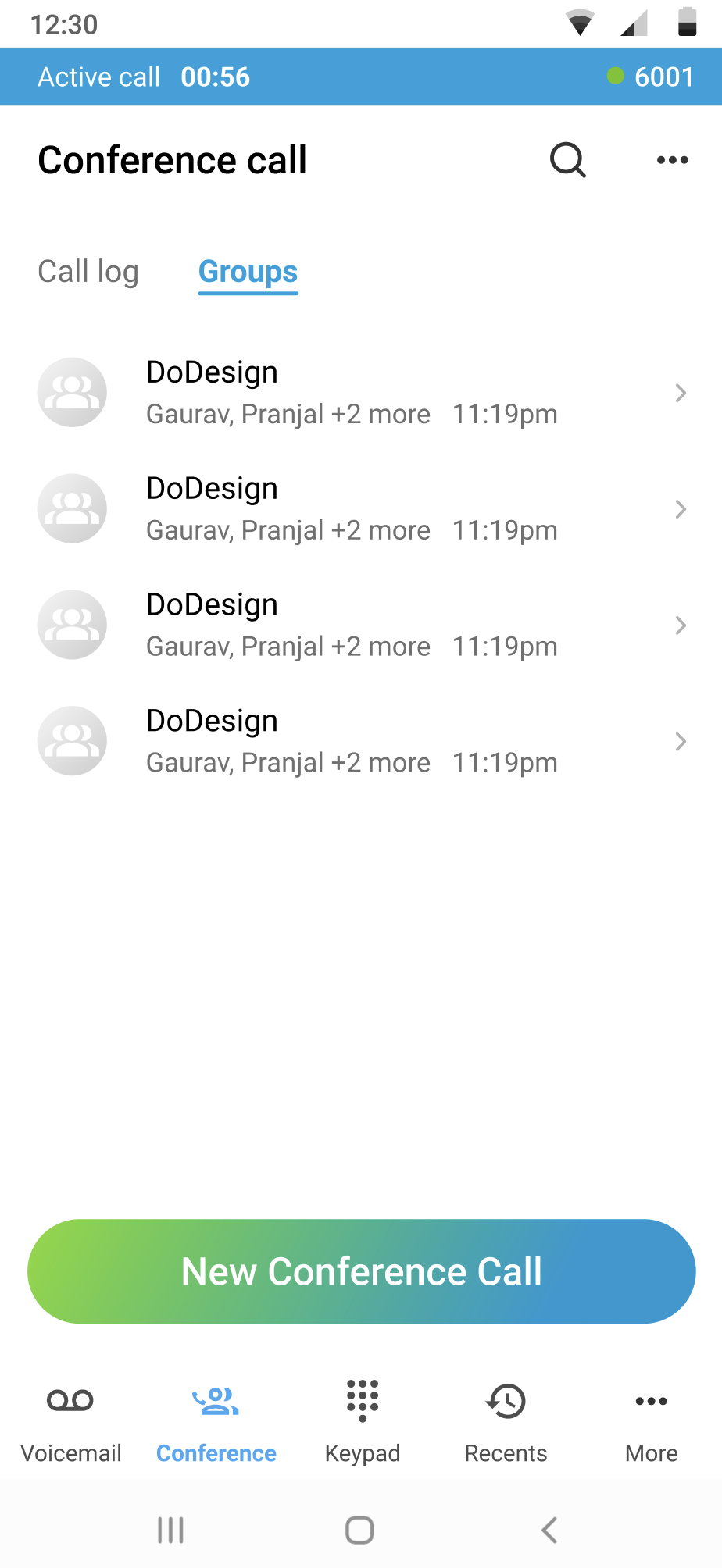Tap the system back button

click(x=549, y=1530)
